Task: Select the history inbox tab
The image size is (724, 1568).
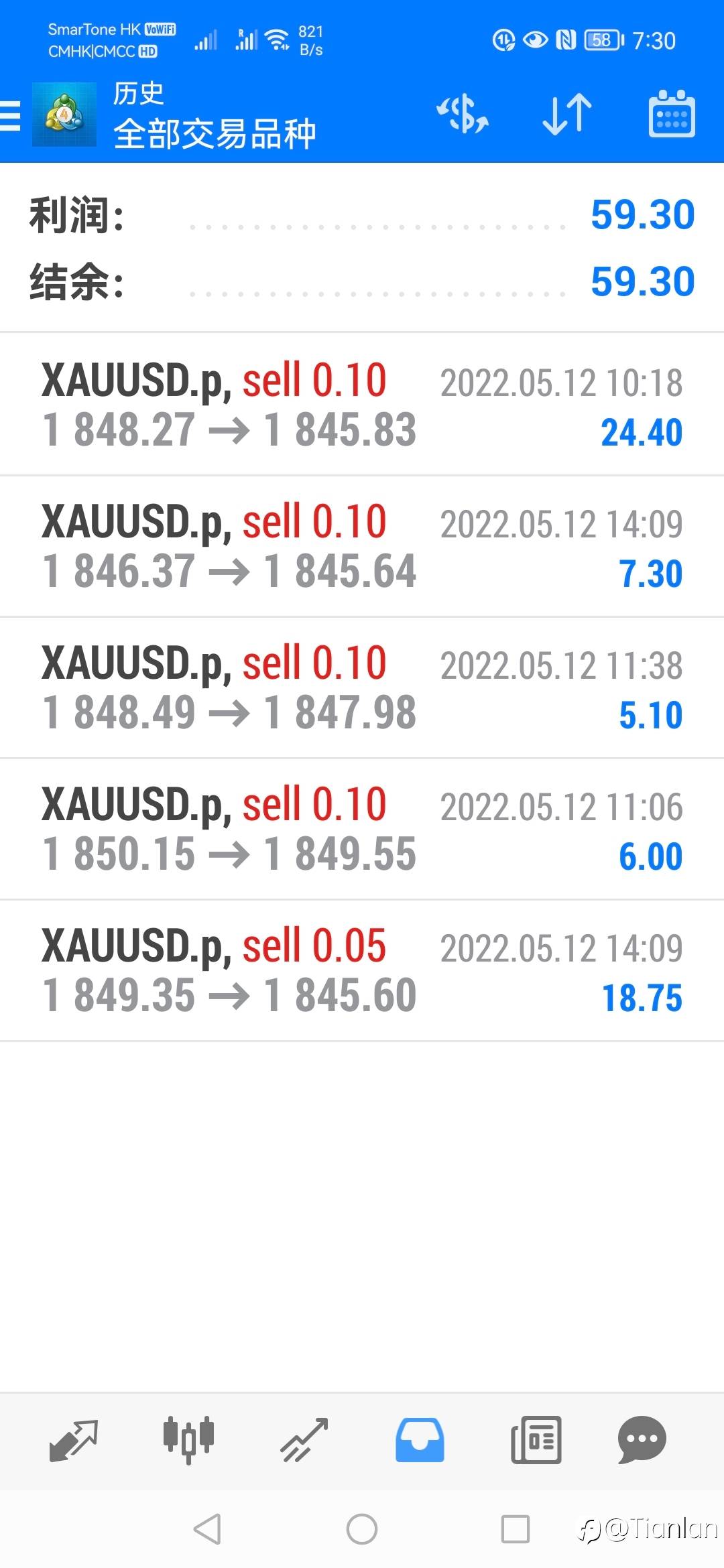Action: tap(420, 1439)
